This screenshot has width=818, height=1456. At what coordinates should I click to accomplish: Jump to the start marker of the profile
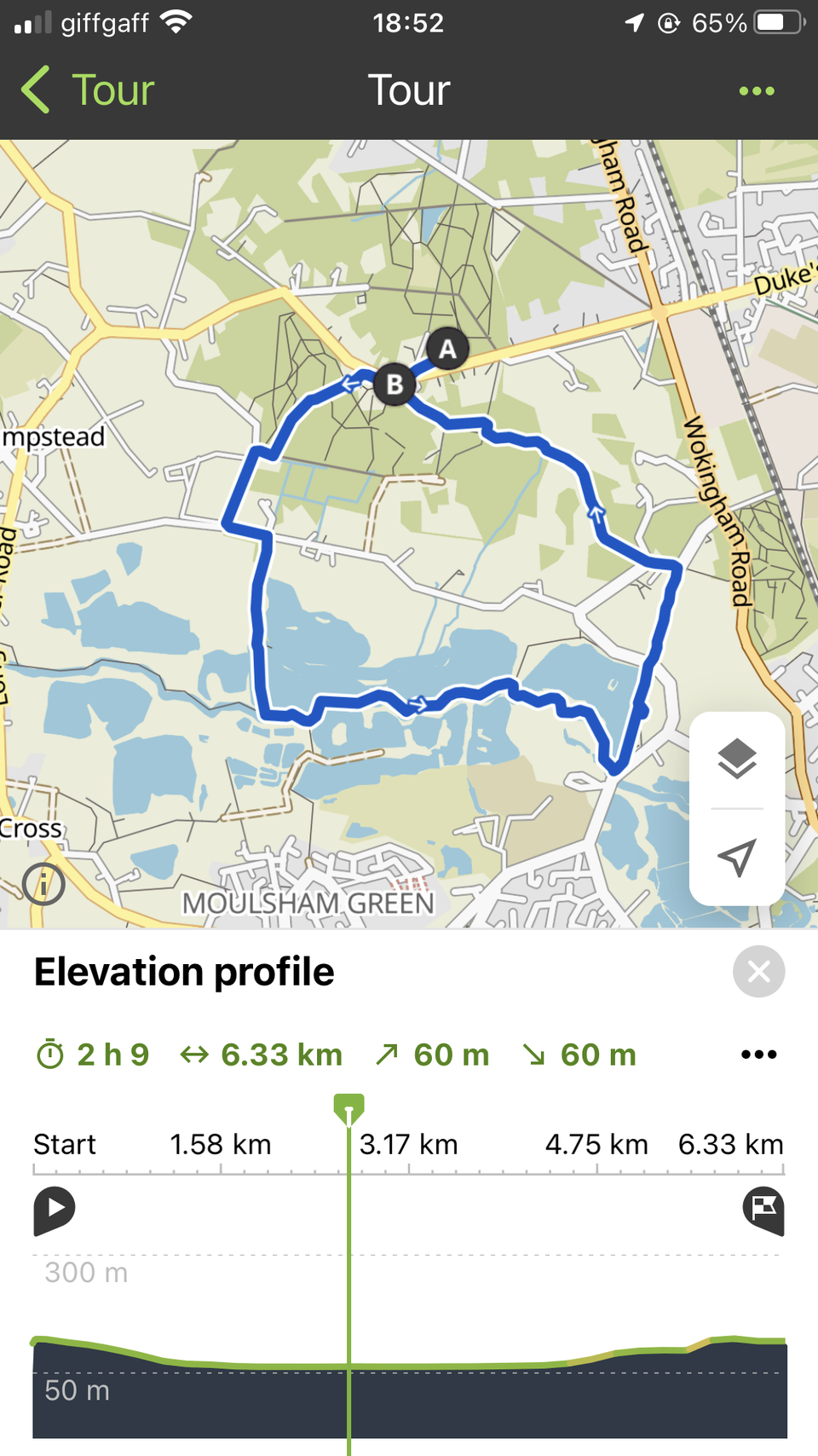(55, 1210)
